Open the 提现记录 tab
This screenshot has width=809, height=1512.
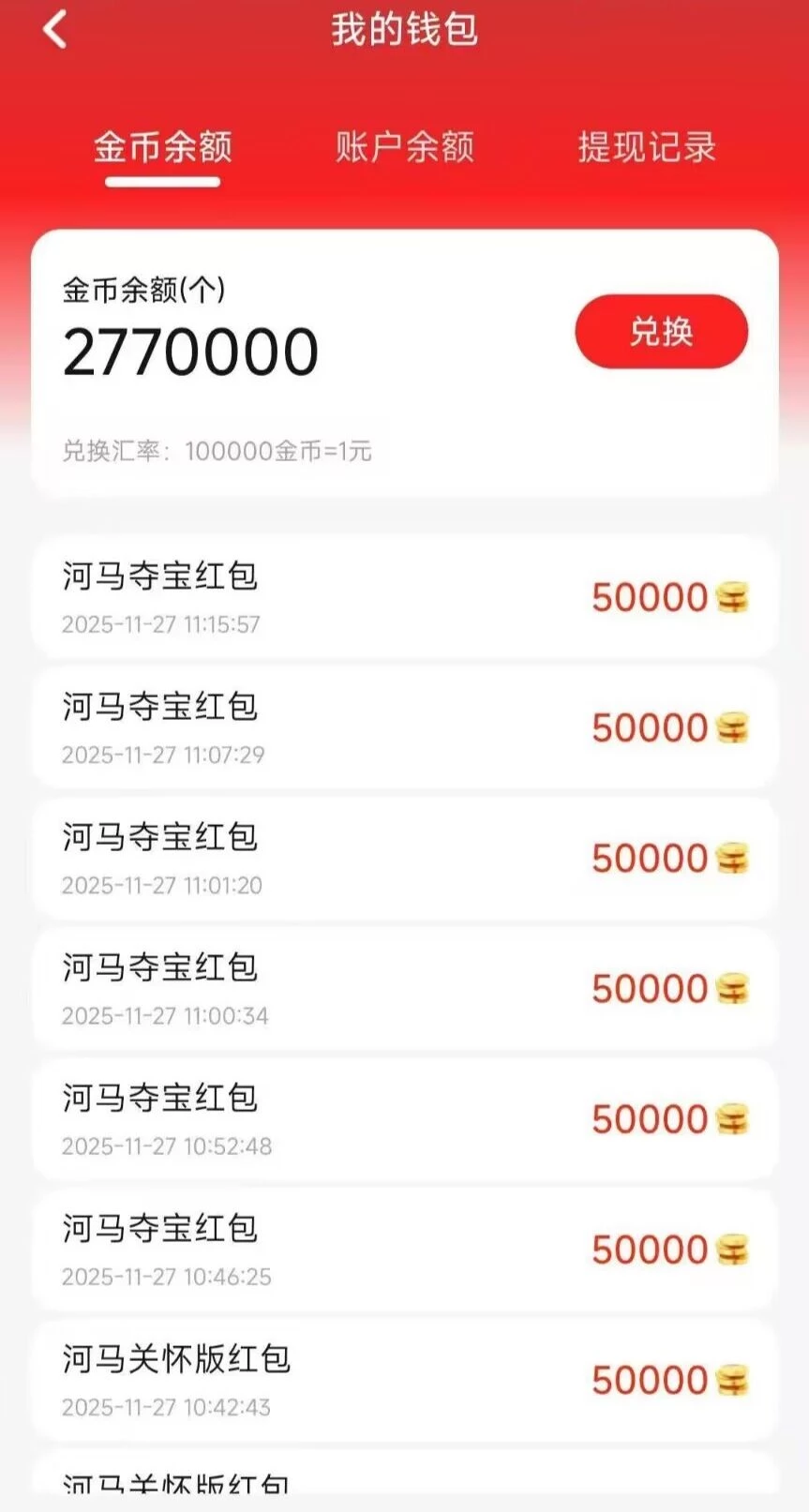click(x=647, y=147)
